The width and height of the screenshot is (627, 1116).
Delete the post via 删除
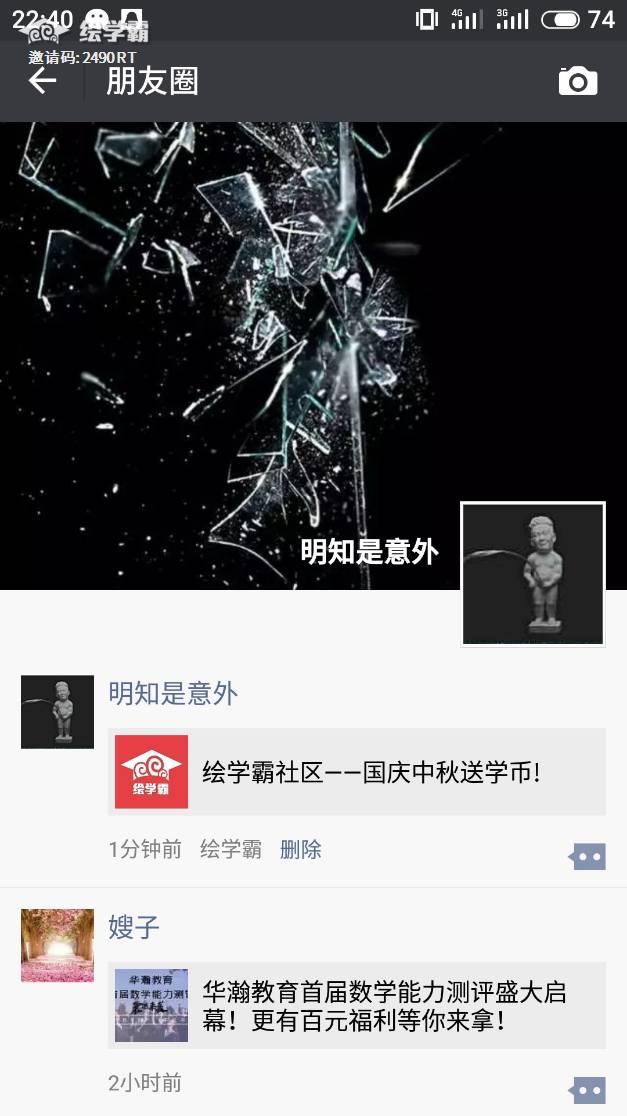(x=300, y=849)
